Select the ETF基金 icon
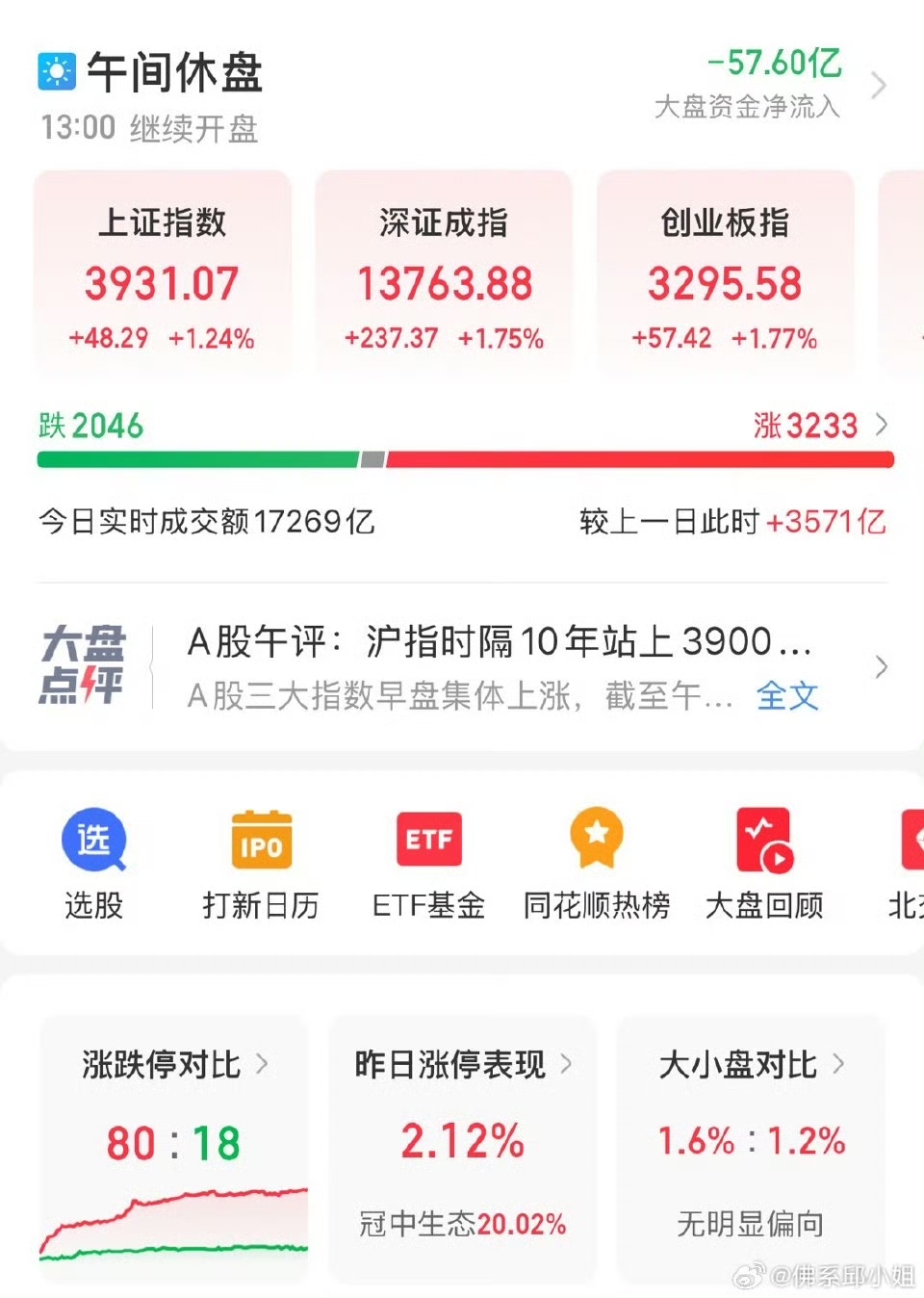The height and width of the screenshot is (1298, 924). pyautogui.click(x=427, y=840)
